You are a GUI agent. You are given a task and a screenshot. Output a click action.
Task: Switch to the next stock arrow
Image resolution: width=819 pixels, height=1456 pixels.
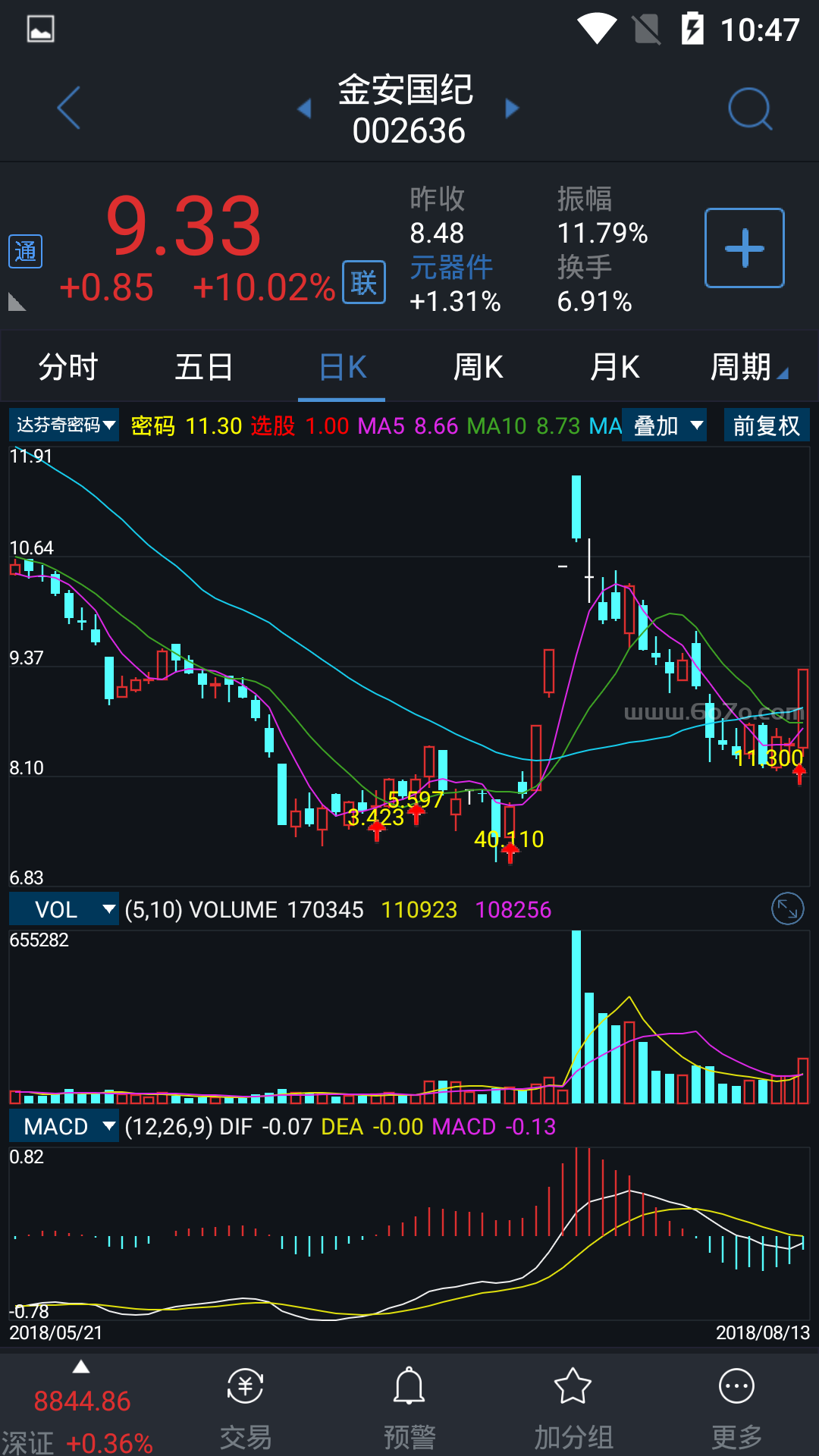[x=513, y=108]
